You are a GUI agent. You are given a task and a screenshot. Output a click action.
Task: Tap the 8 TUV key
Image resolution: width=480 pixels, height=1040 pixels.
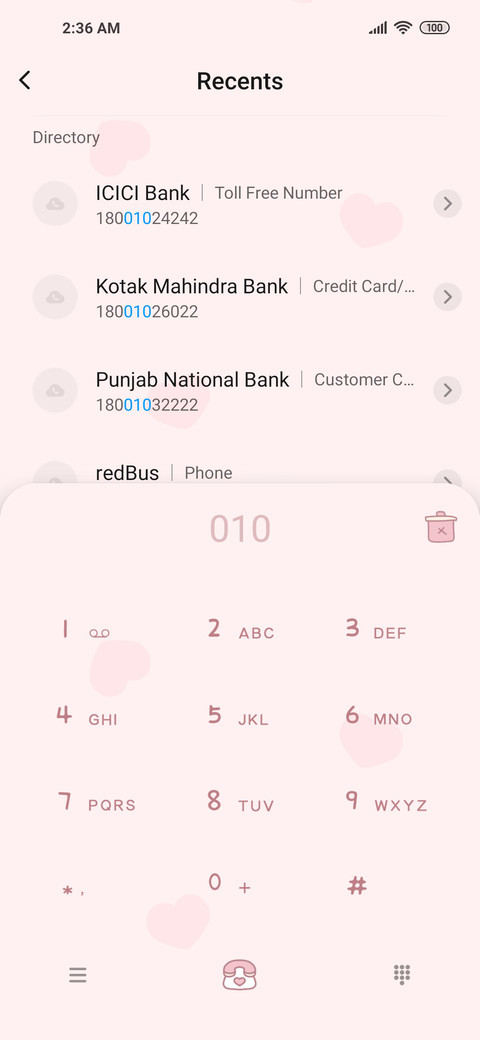tap(240, 803)
